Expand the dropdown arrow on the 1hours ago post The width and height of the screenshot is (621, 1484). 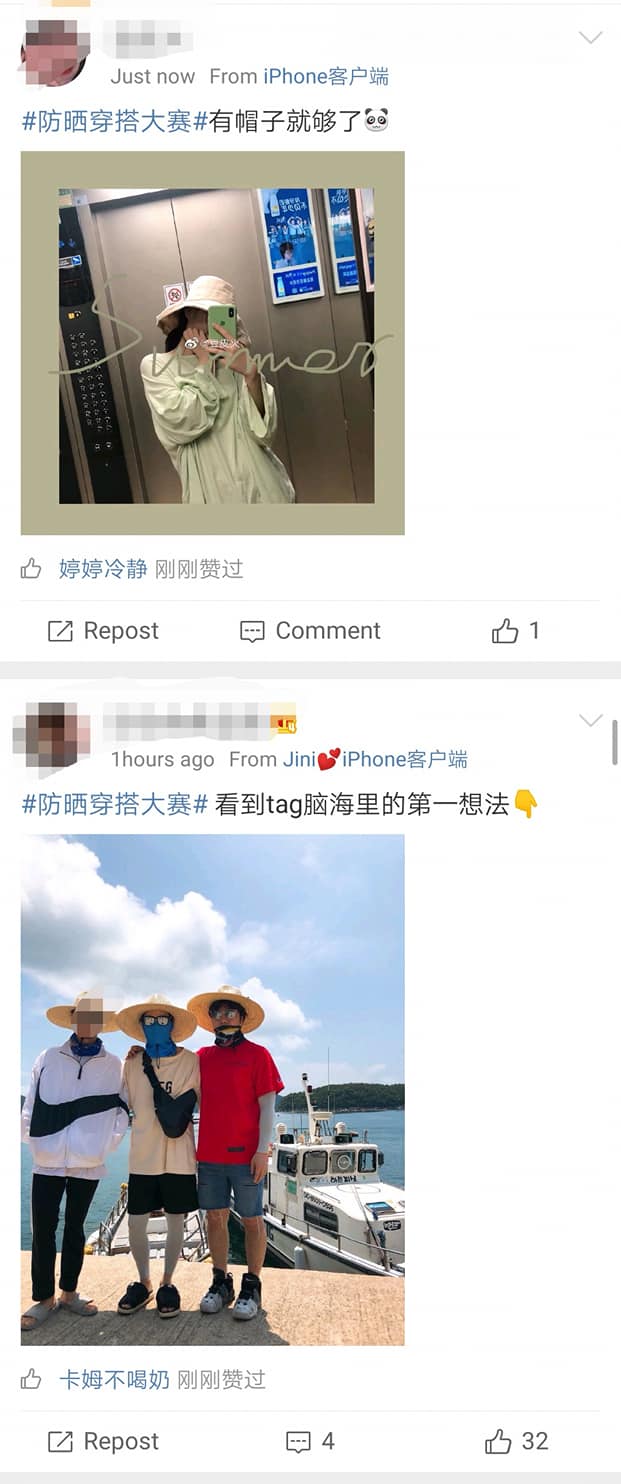pyautogui.click(x=590, y=720)
